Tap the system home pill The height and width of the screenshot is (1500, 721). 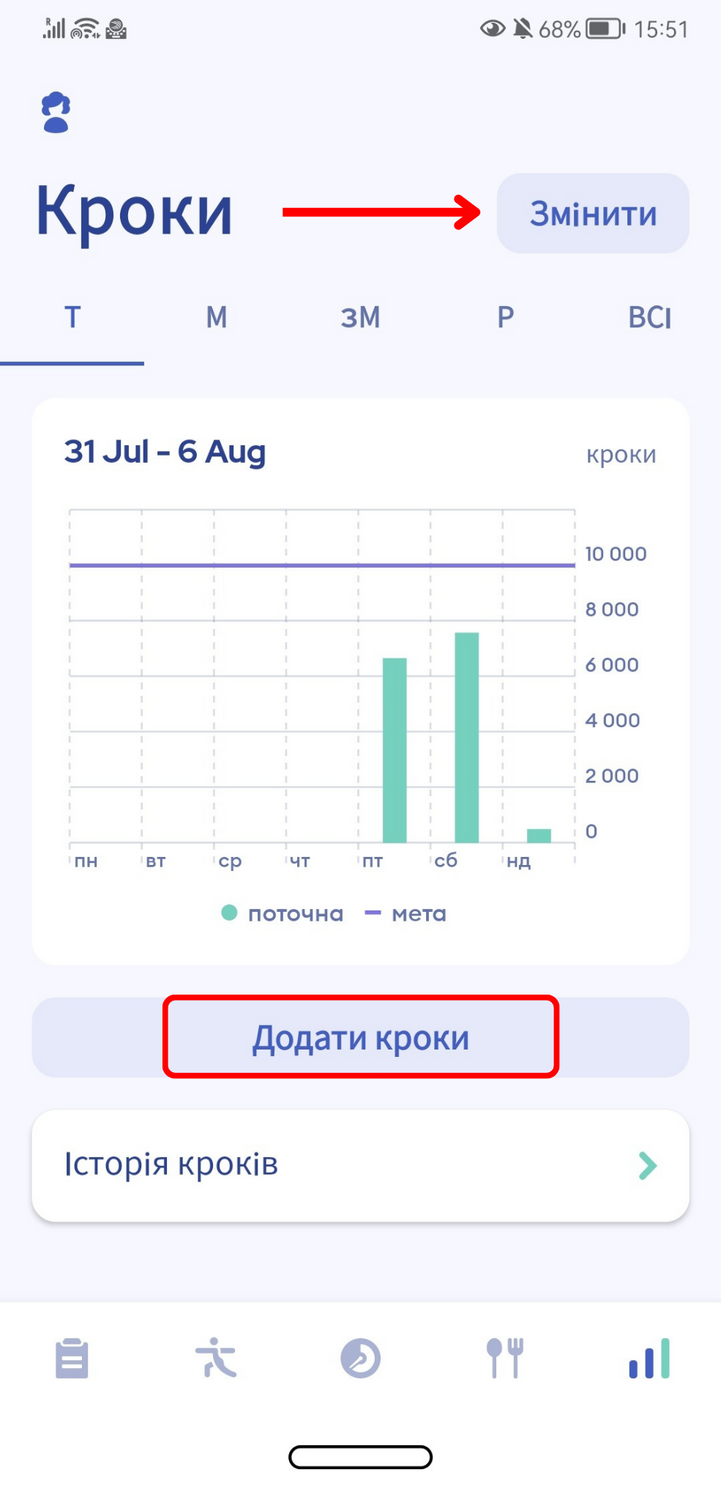361,1456
